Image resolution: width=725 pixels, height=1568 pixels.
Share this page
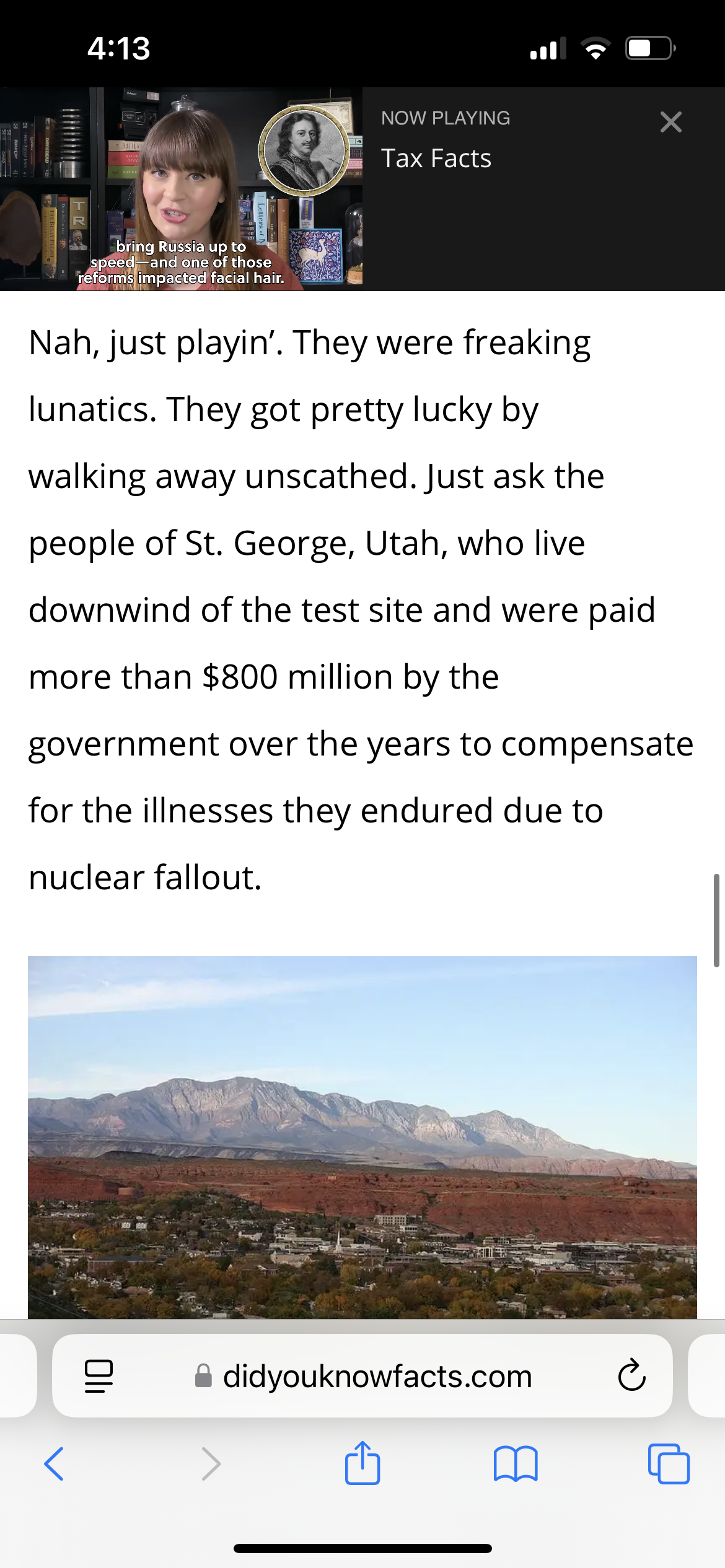[x=362, y=1463]
